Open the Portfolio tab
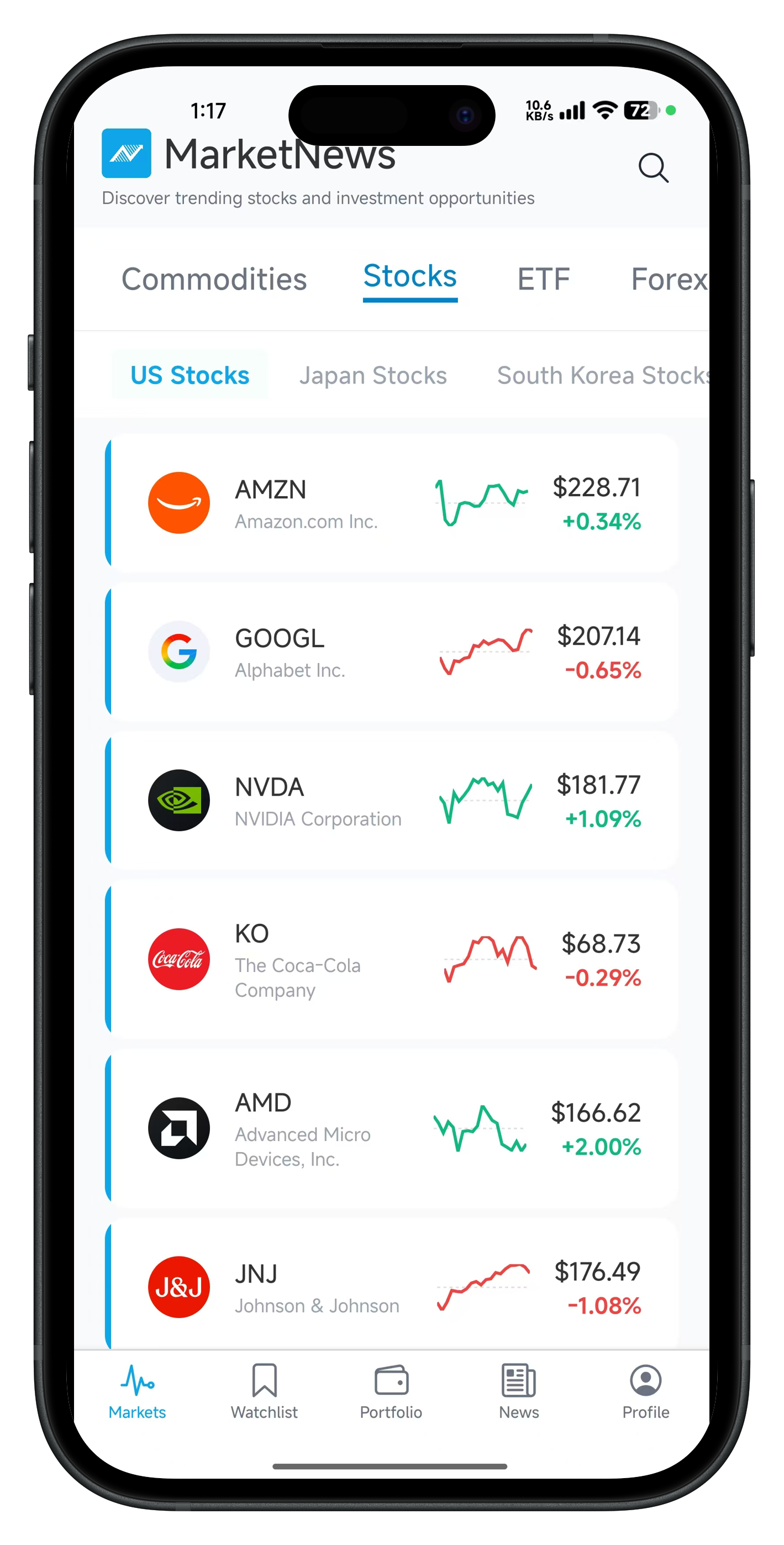This screenshot has width=784, height=1545. tap(391, 1392)
